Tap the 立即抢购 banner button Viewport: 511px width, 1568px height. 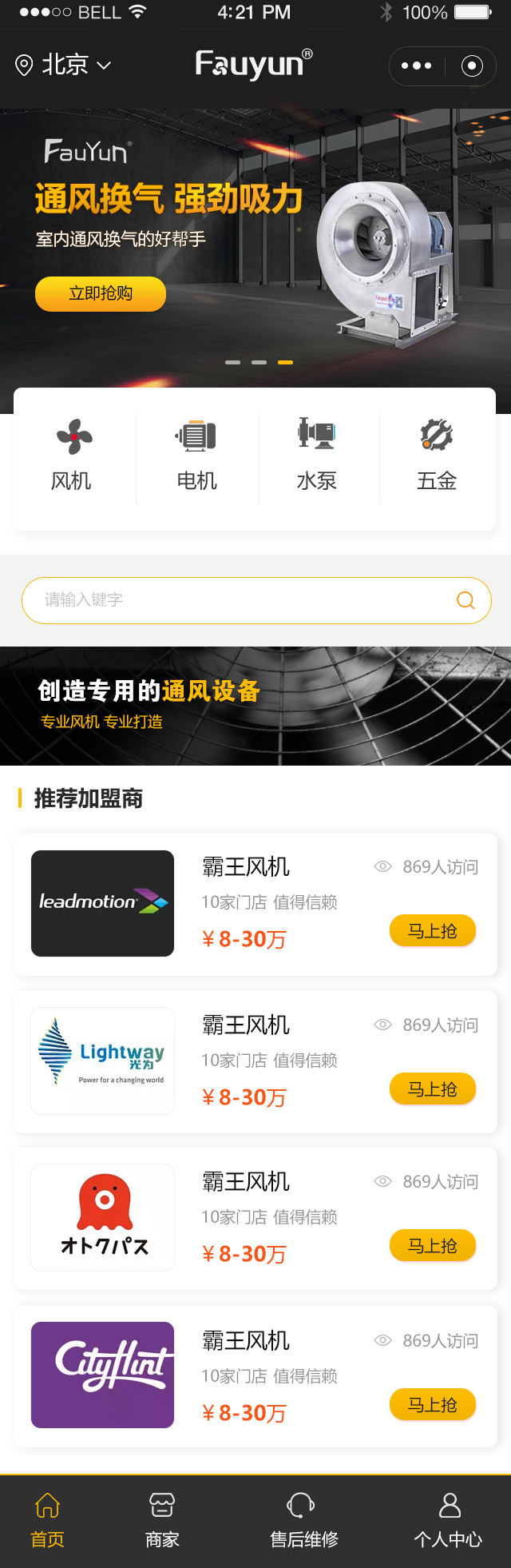coord(101,293)
